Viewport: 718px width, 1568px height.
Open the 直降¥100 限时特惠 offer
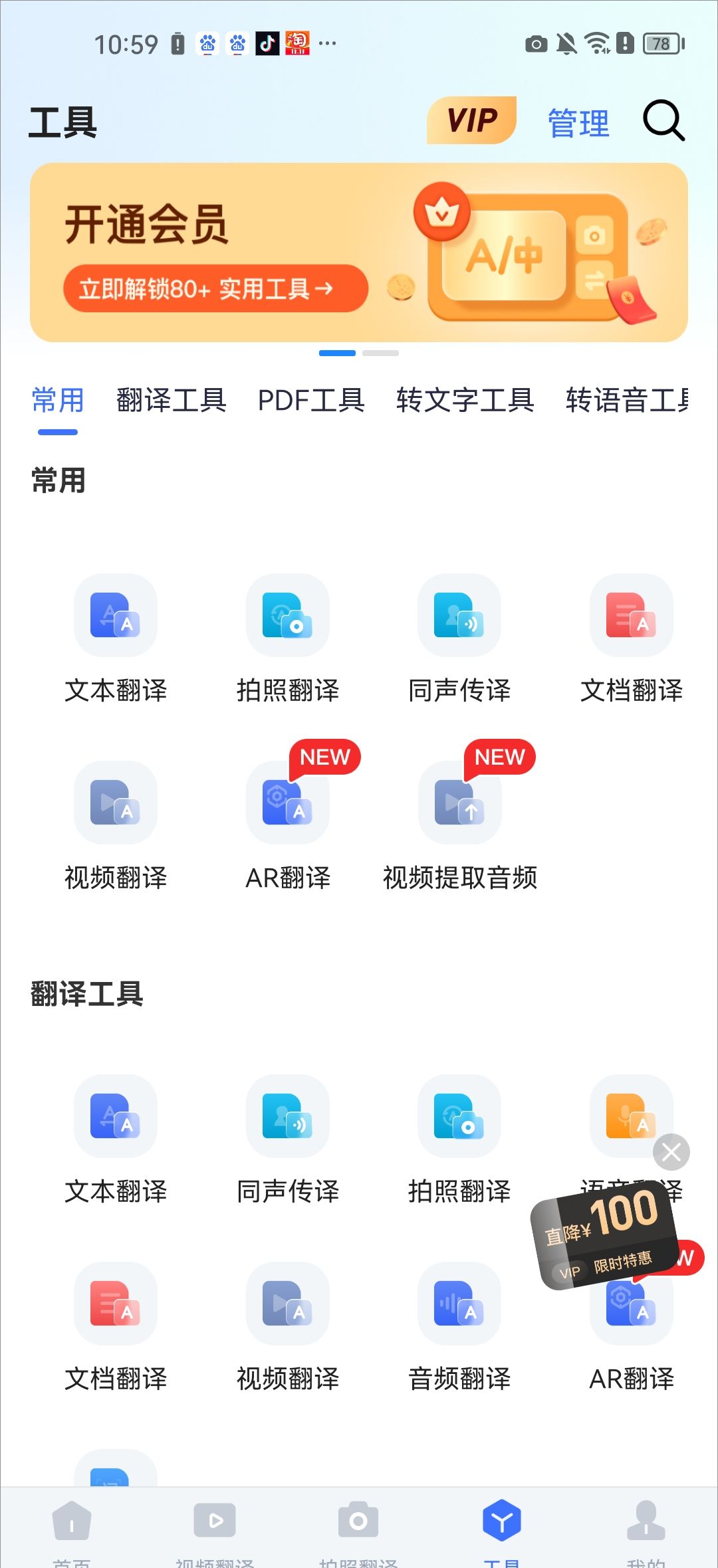tap(604, 1236)
